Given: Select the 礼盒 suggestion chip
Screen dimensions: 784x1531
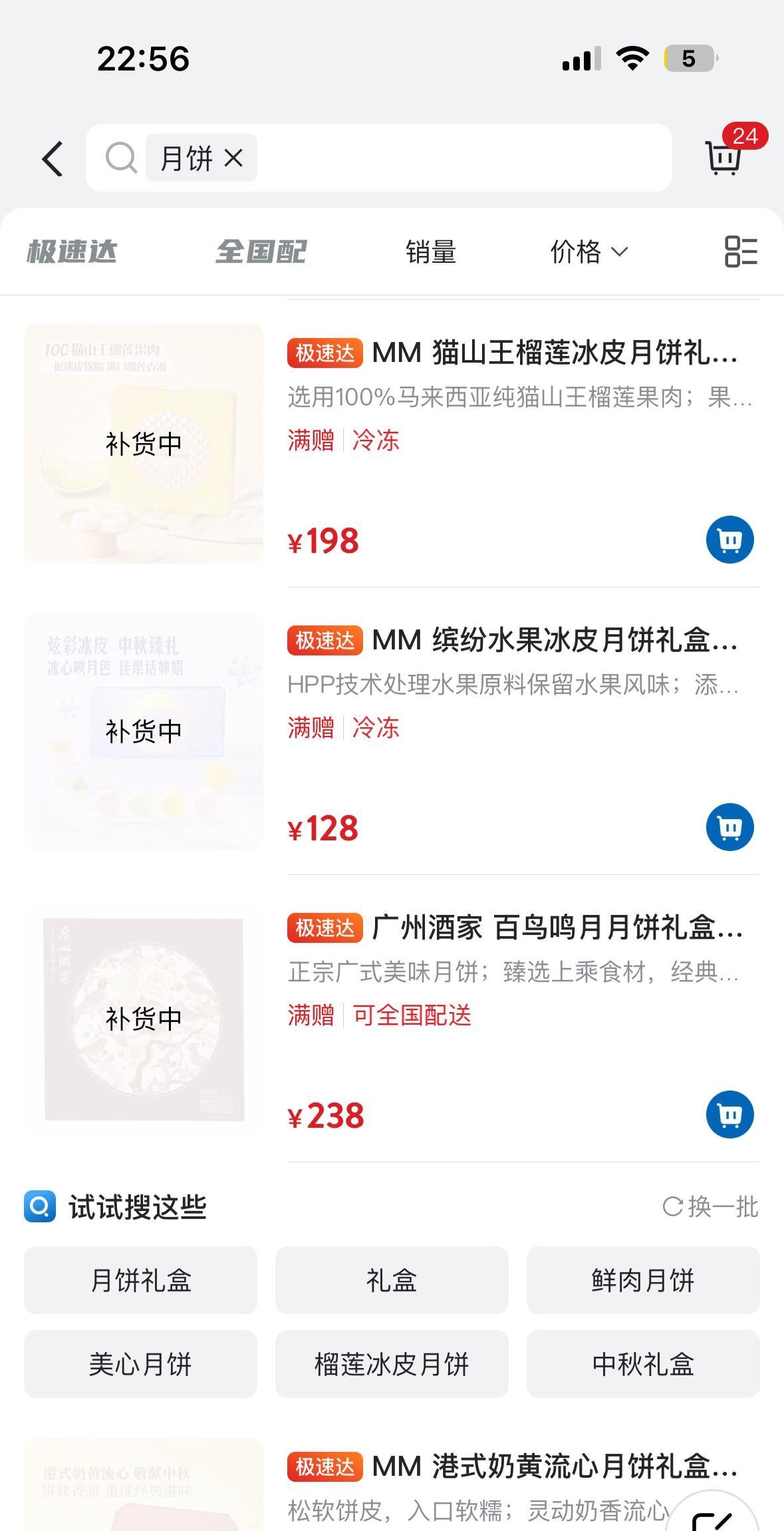Looking at the screenshot, I should pyautogui.click(x=392, y=1280).
